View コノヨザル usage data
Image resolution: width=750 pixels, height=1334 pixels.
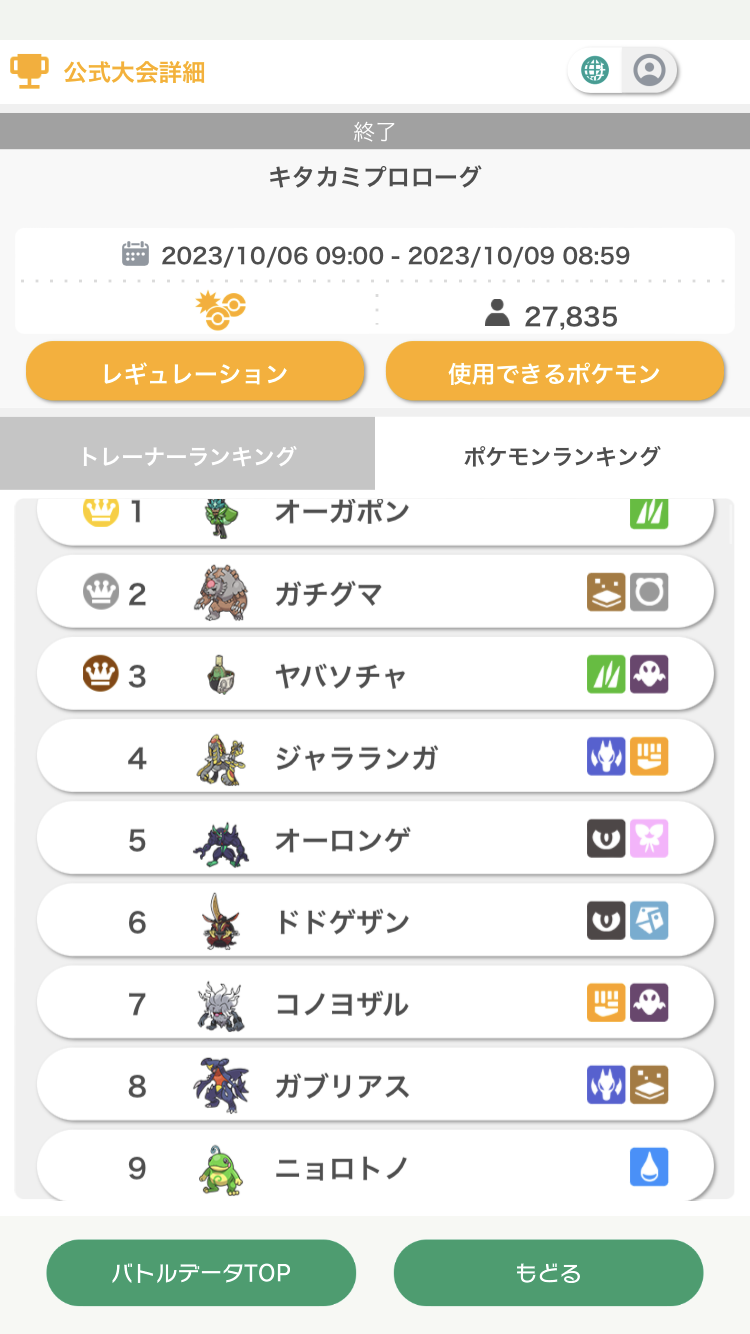click(x=375, y=1004)
